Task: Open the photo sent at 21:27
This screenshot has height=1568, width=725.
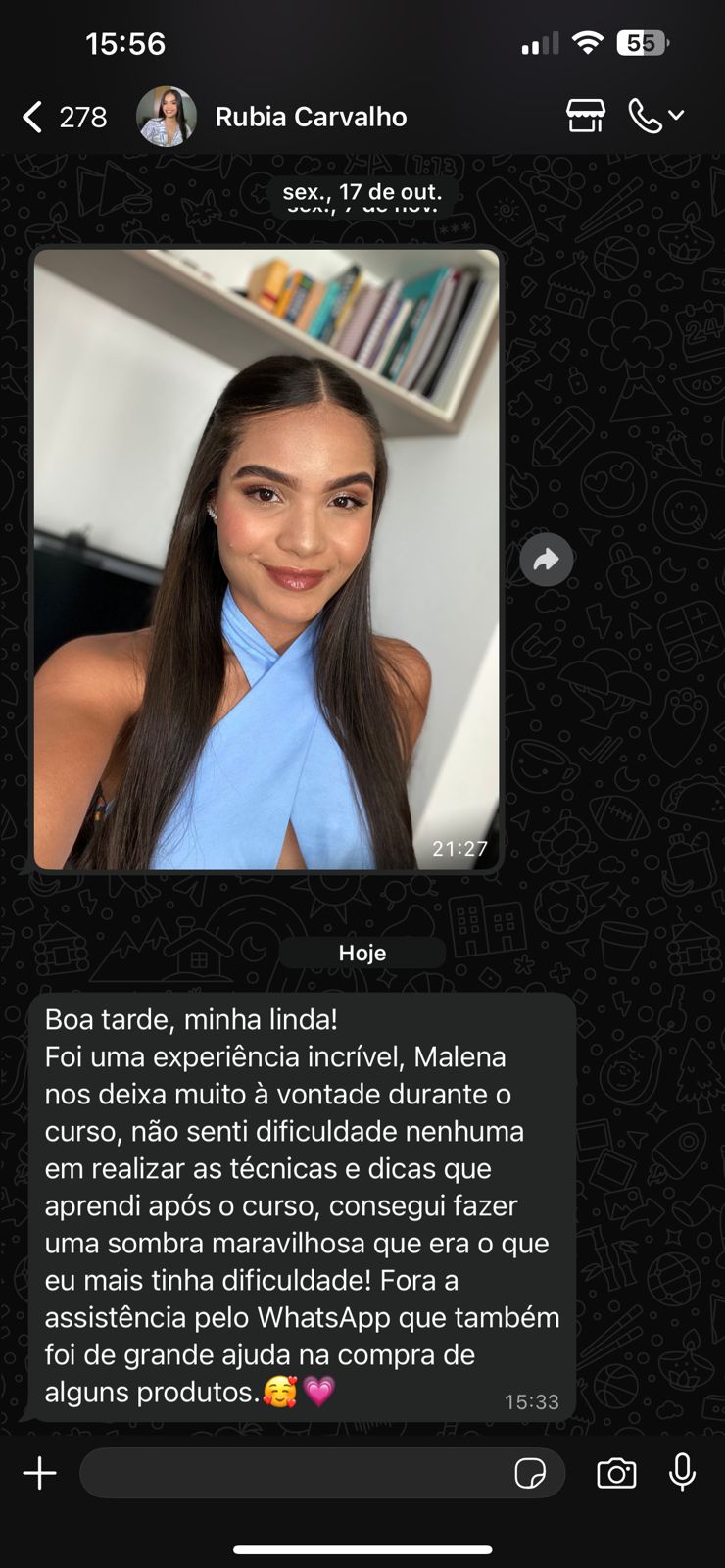Action: pyautogui.click(x=266, y=559)
